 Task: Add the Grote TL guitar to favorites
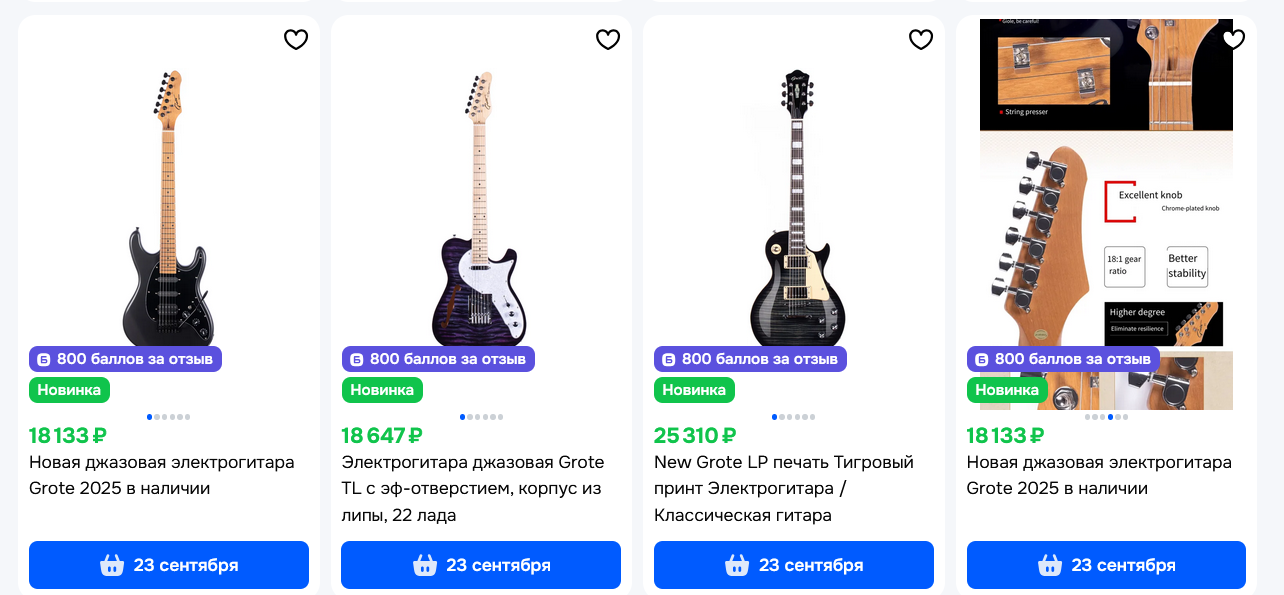point(608,39)
